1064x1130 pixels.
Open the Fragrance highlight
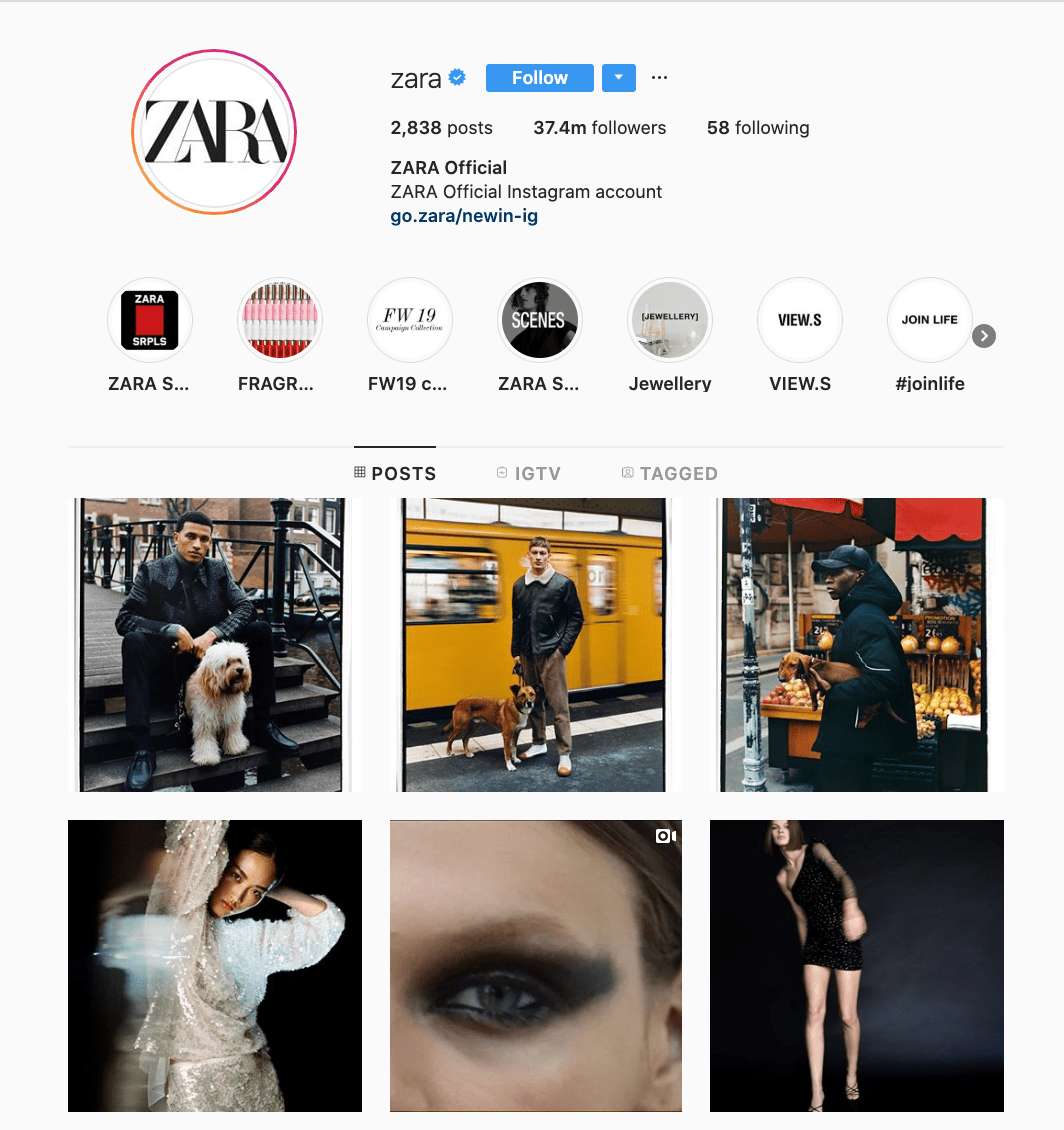(279, 320)
